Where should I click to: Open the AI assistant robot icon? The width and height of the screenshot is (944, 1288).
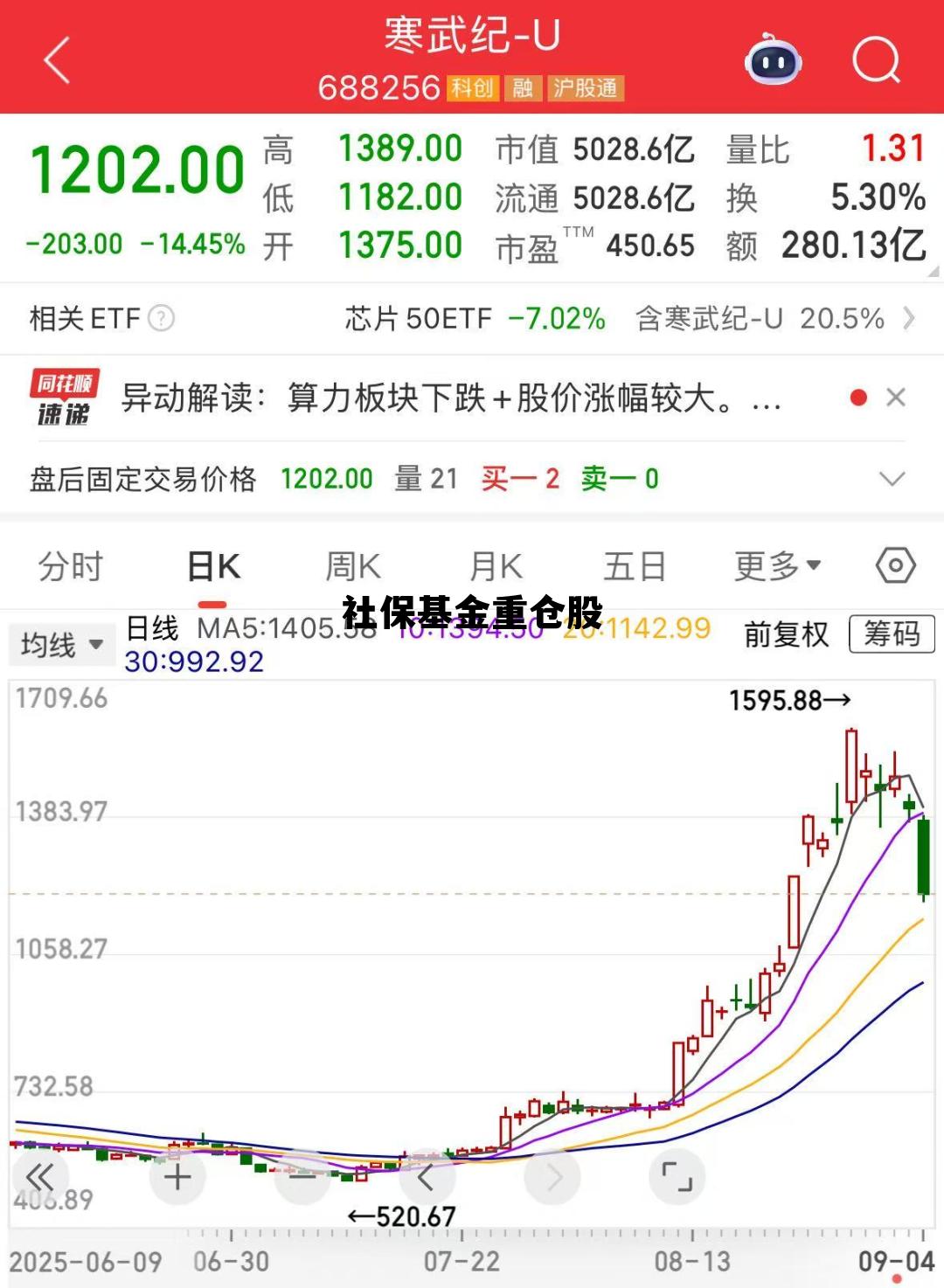[x=774, y=59]
